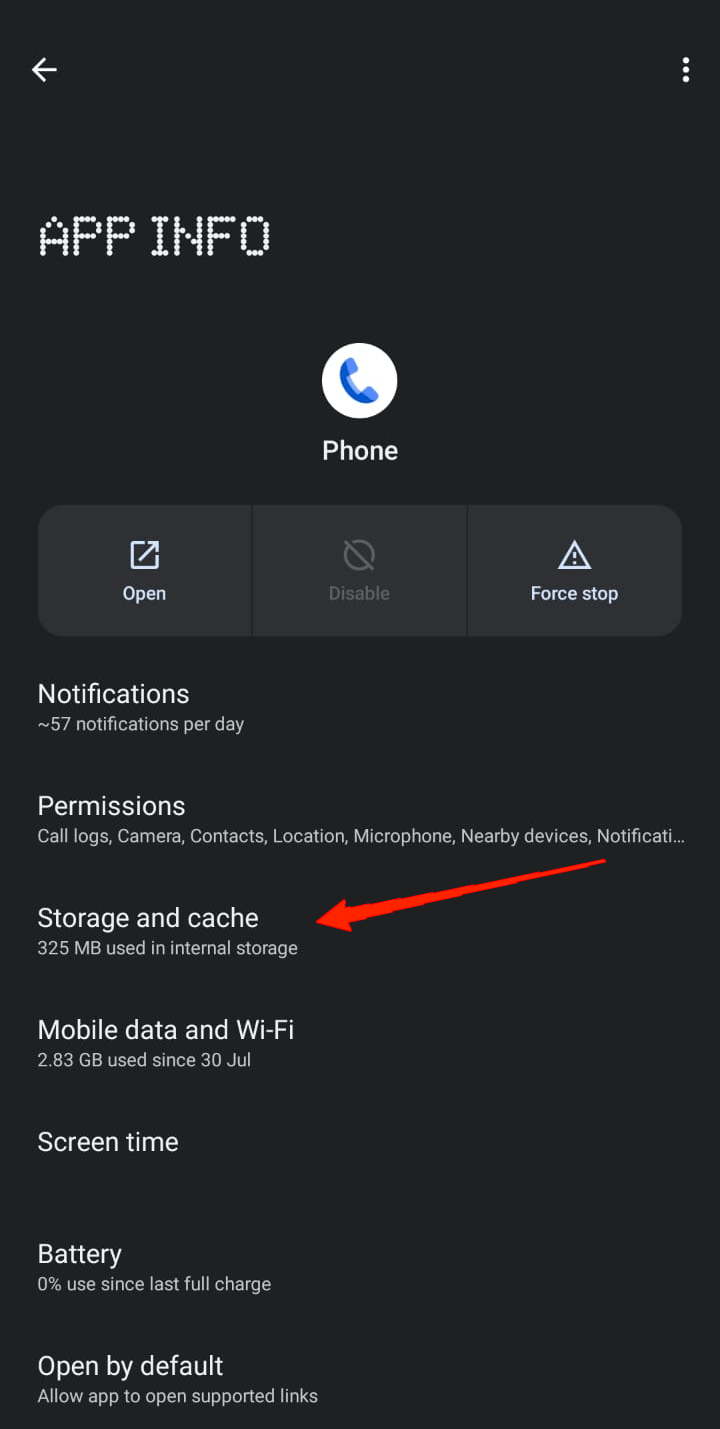Open the Phone app via Open button
The width and height of the screenshot is (720, 1429).
coord(144,570)
